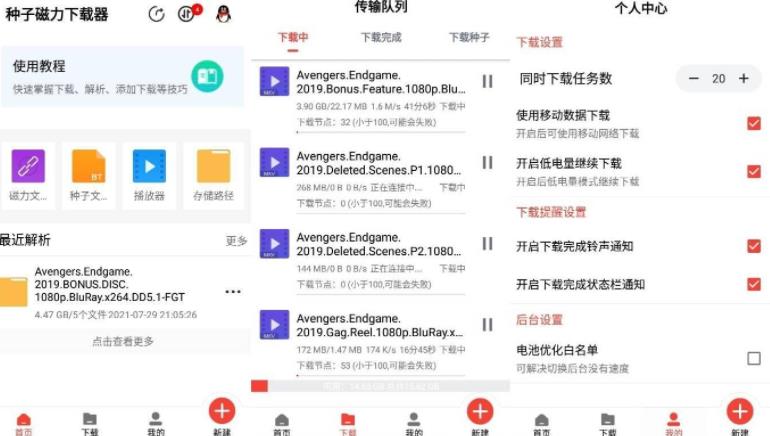Viewport: 770px width, 436px height.
Task: Switch to the 下载种子 tab
Action: point(468,38)
